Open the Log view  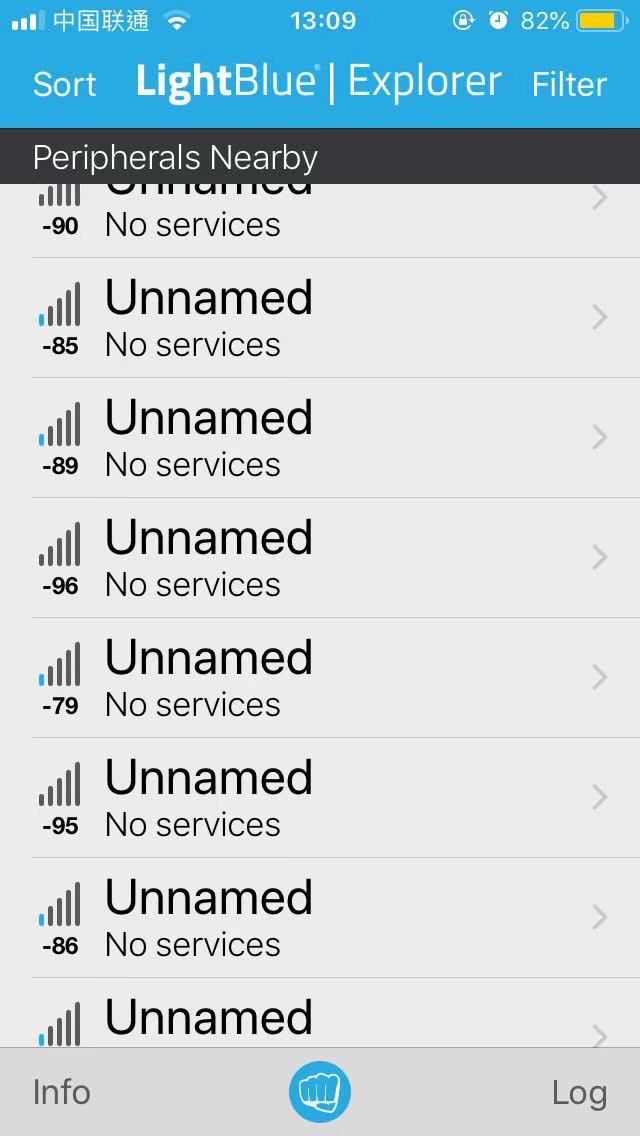coord(579,1093)
